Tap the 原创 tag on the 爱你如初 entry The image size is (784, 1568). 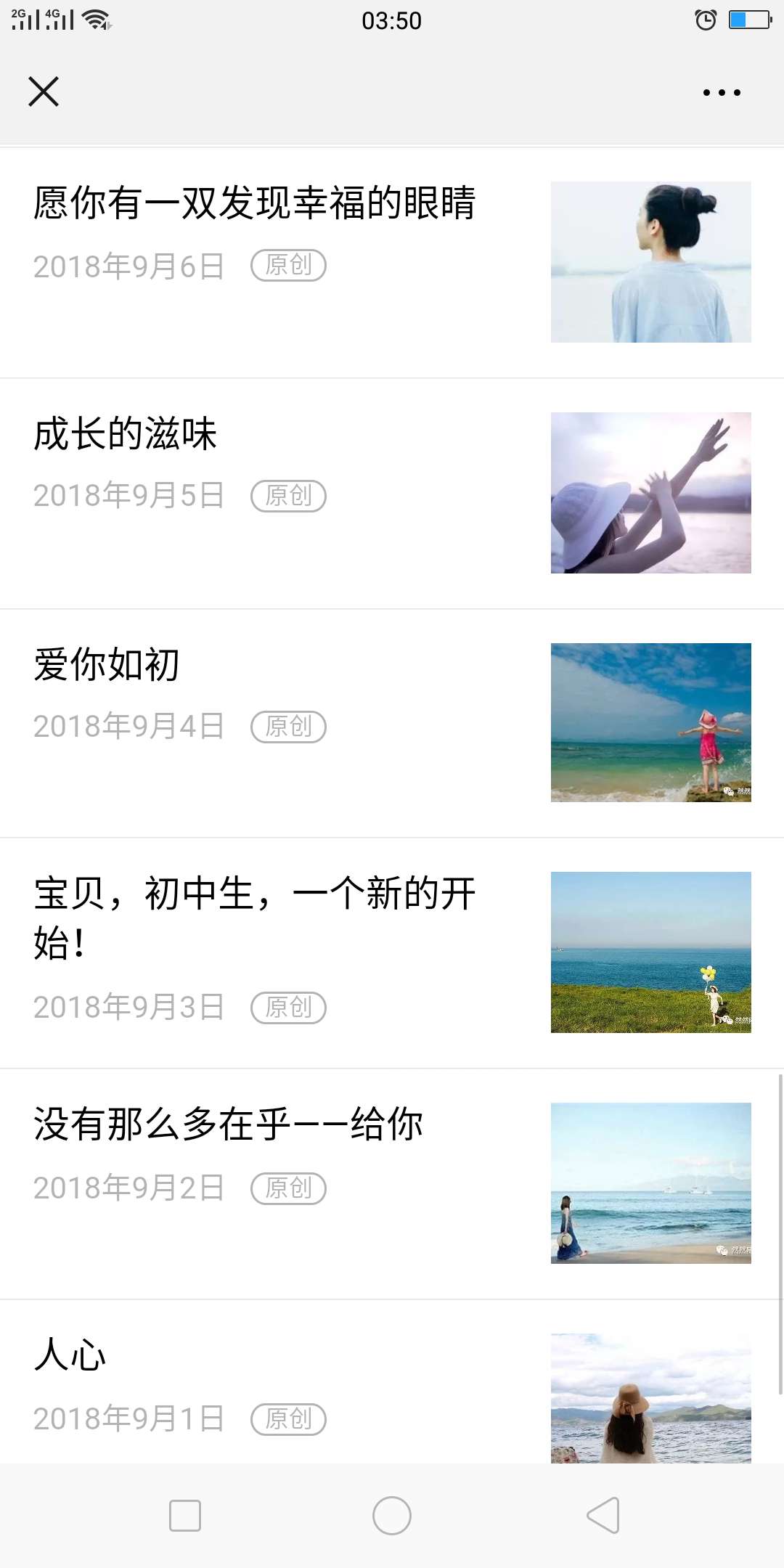(289, 726)
